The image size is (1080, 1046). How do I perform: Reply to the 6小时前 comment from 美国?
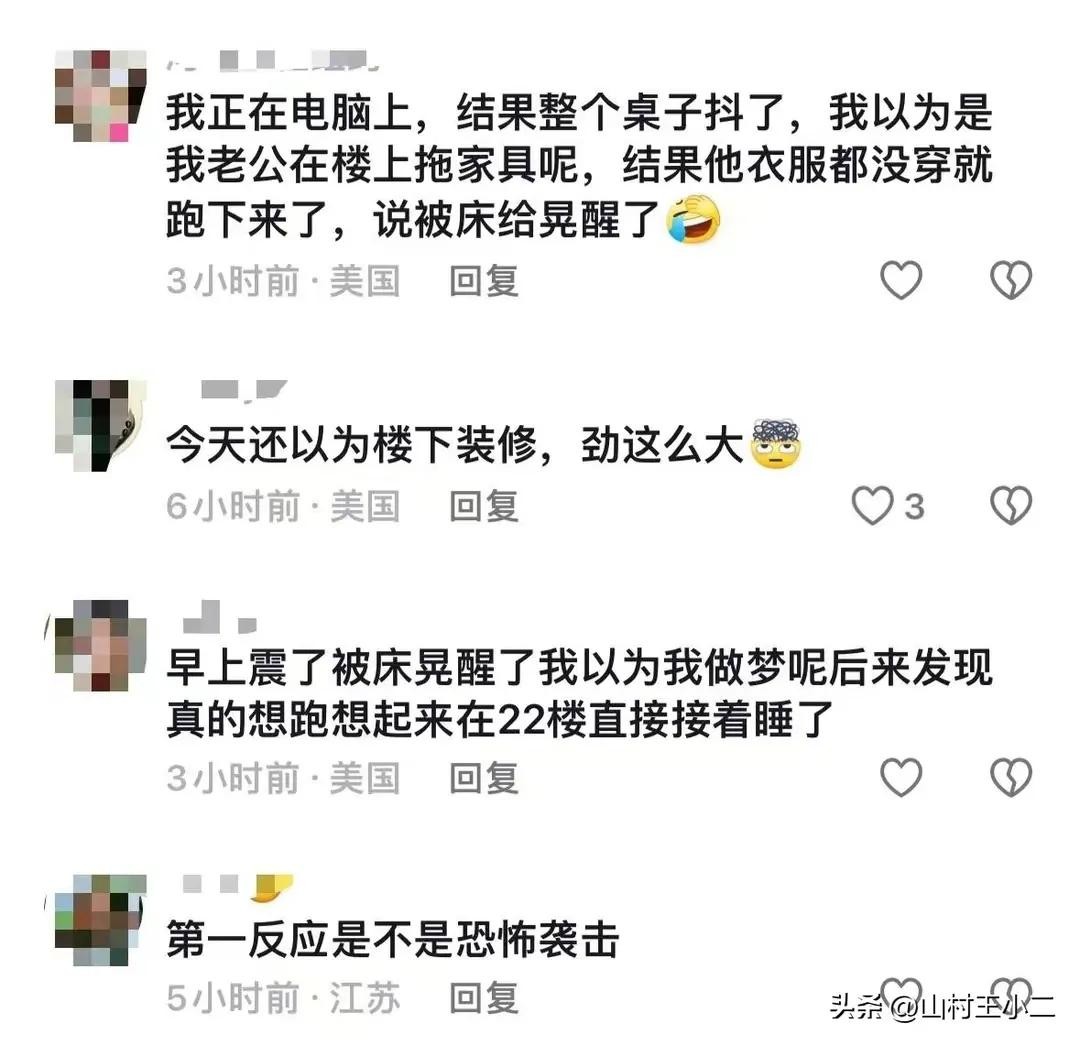click(484, 507)
